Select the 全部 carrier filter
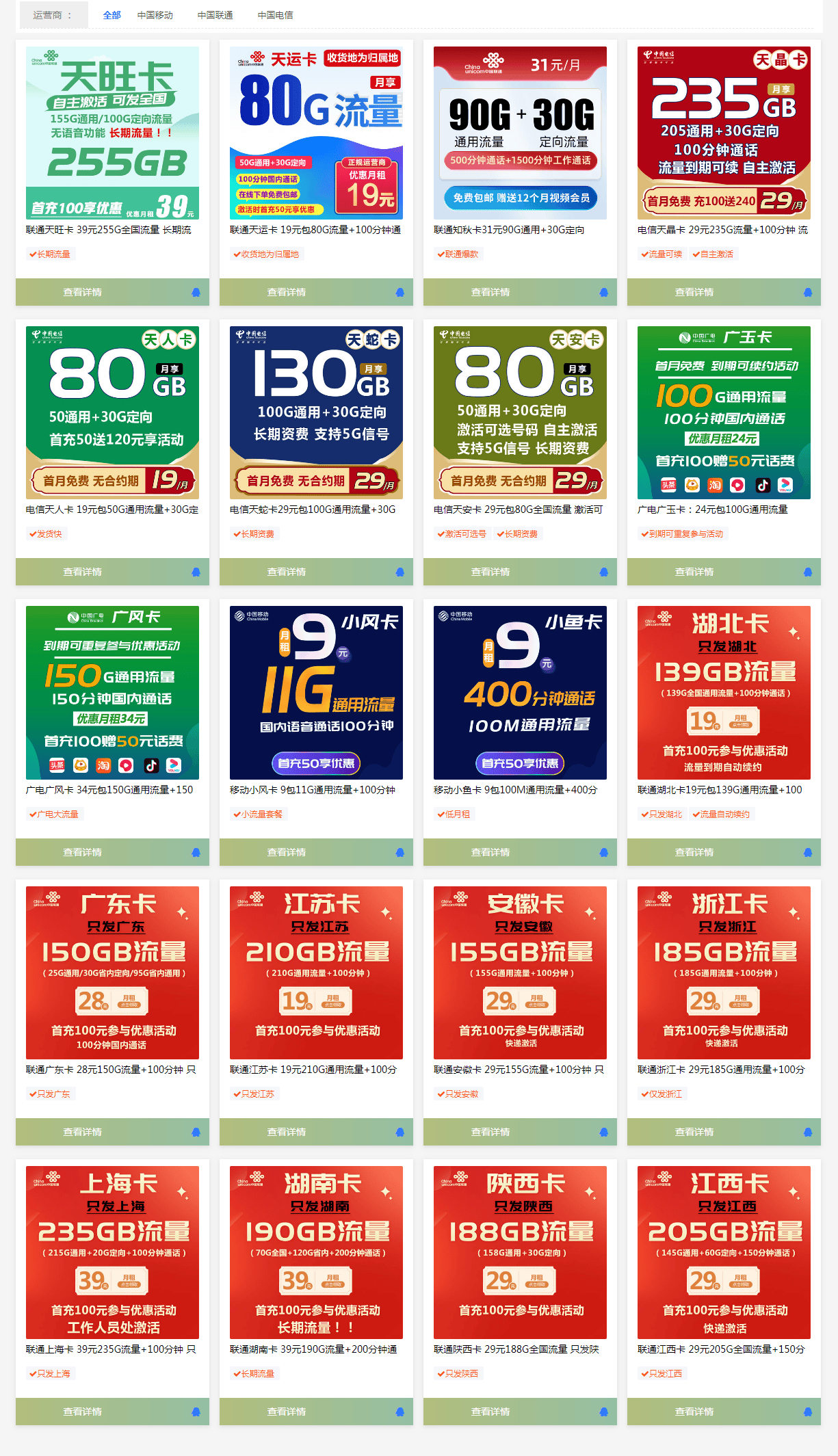838x1456 pixels. 112,15
